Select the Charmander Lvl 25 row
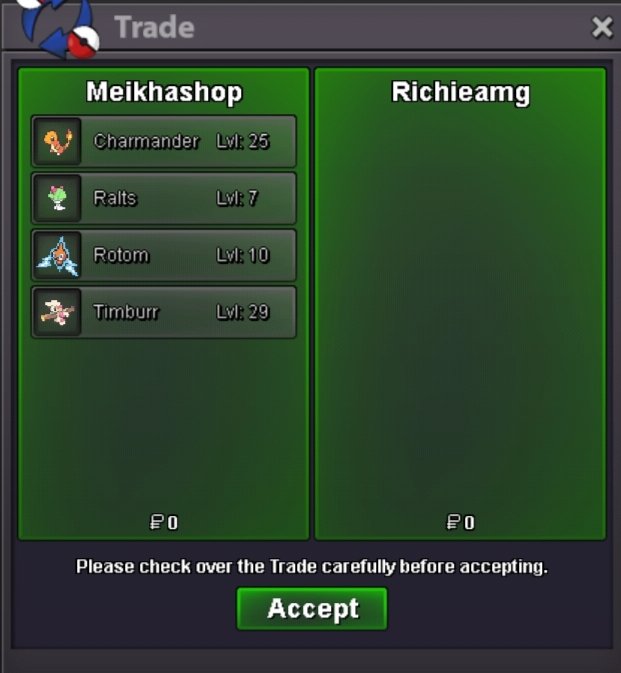621x673 pixels. point(164,141)
